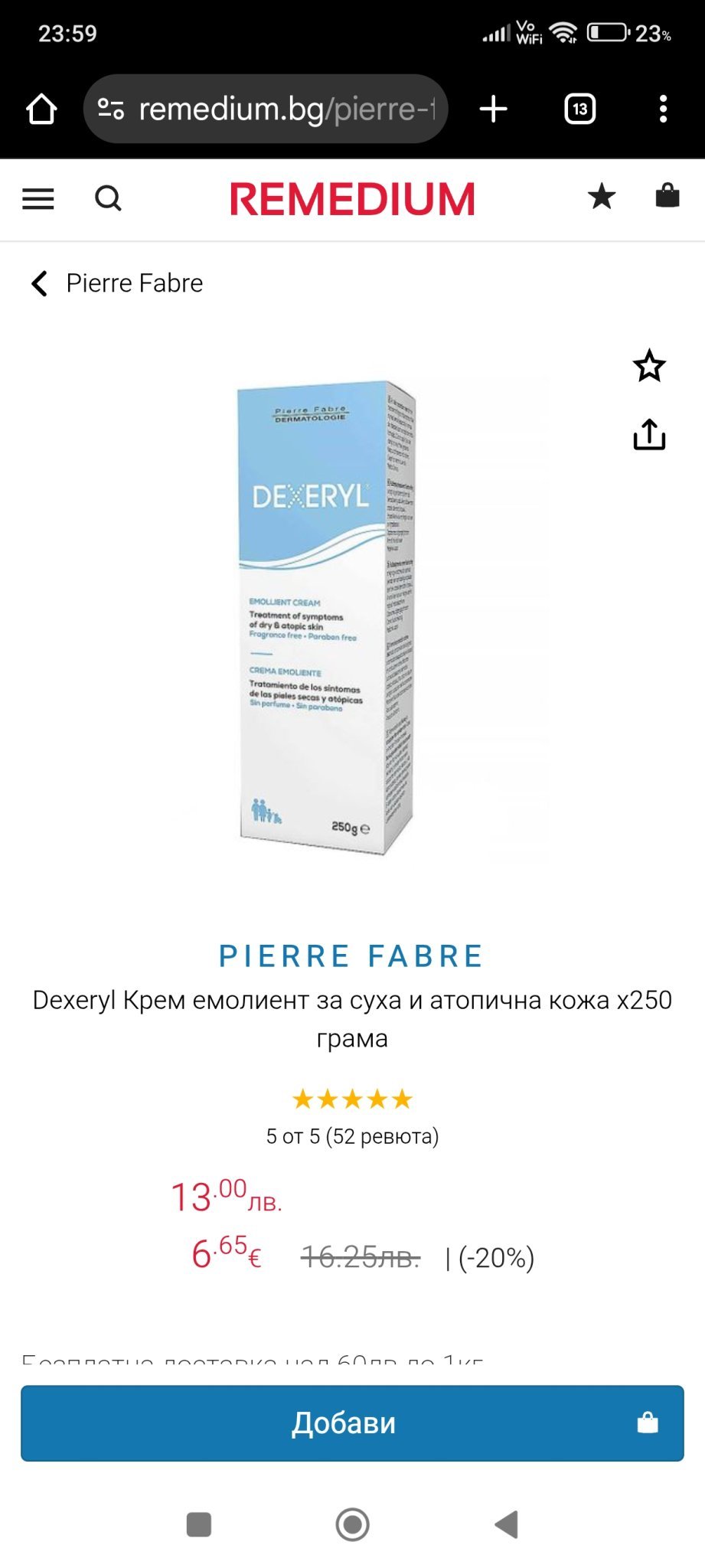Image resolution: width=705 pixels, height=1568 pixels.
Task: Show the 13 open tabs
Action: click(x=579, y=109)
